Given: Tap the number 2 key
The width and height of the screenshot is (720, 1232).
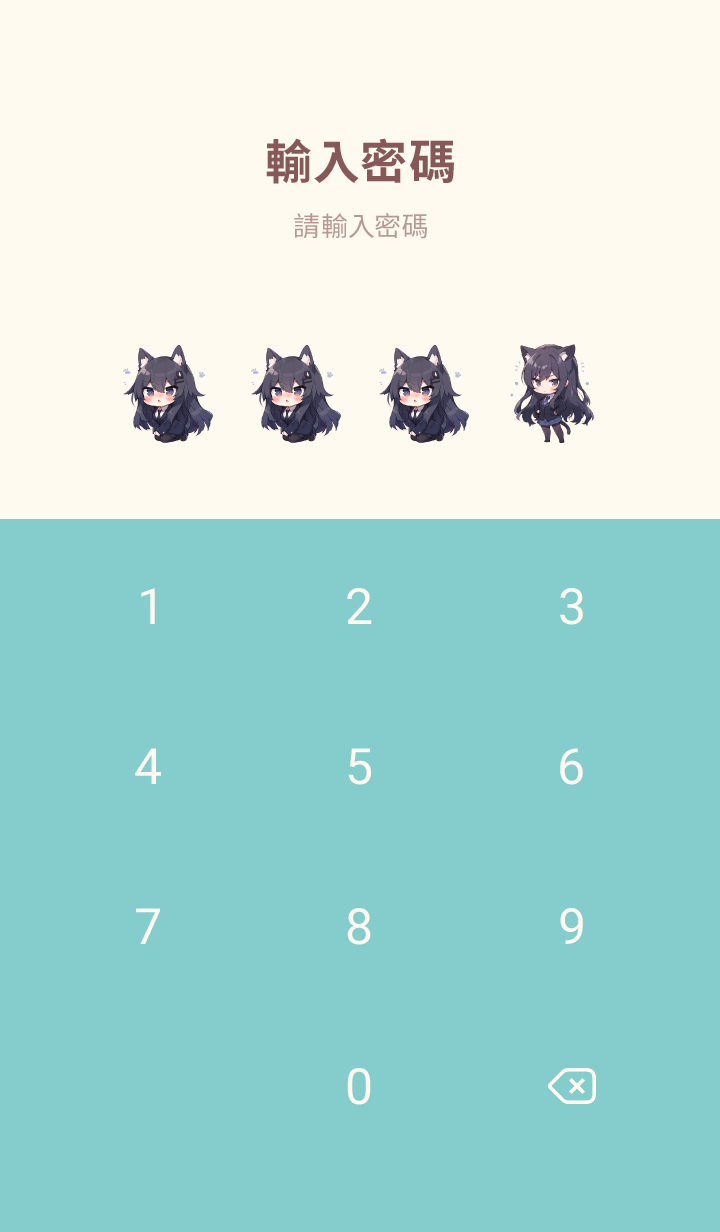Looking at the screenshot, I should tap(359, 607).
